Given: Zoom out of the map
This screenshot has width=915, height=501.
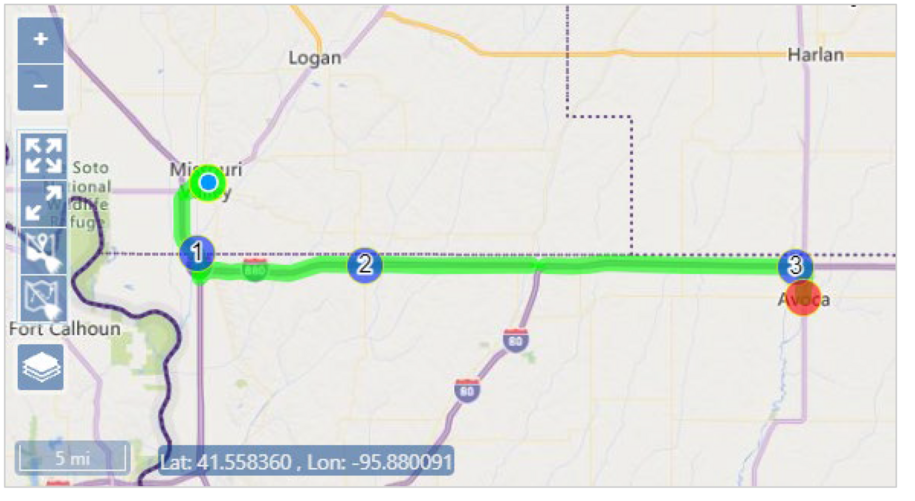Looking at the screenshot, I should point(40,86).
